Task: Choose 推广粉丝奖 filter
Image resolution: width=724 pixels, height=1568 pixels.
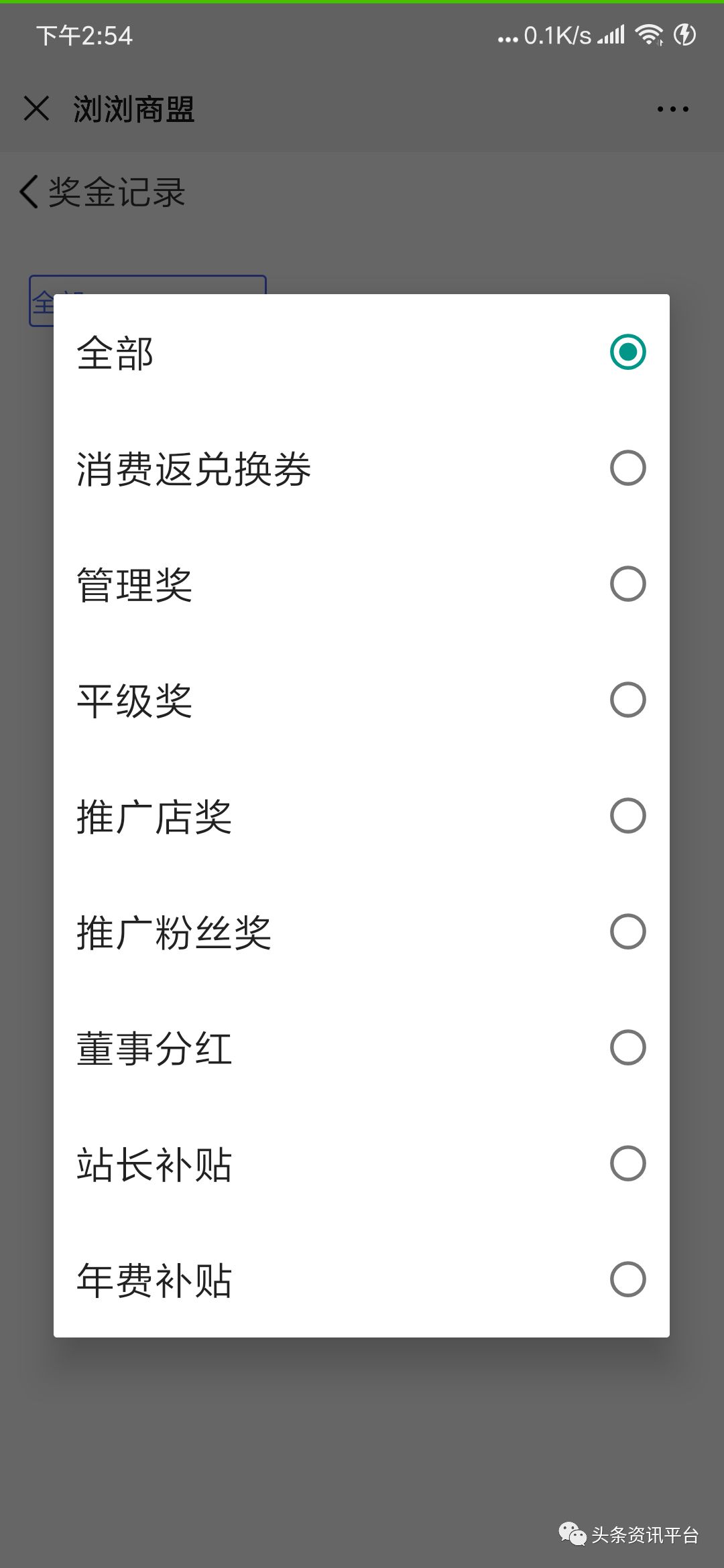Action: [x=361, y=932]
